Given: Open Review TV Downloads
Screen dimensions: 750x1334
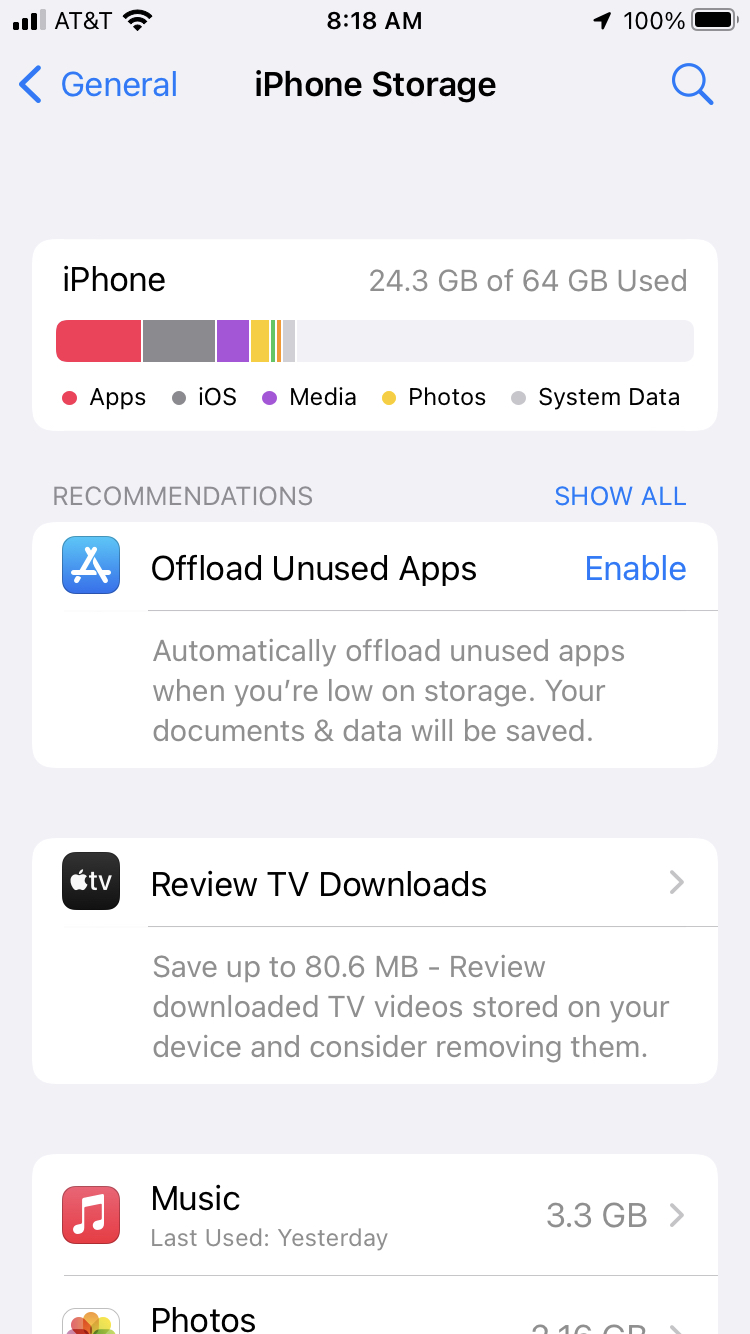Looking at the screenshot, I should (375, 884).
